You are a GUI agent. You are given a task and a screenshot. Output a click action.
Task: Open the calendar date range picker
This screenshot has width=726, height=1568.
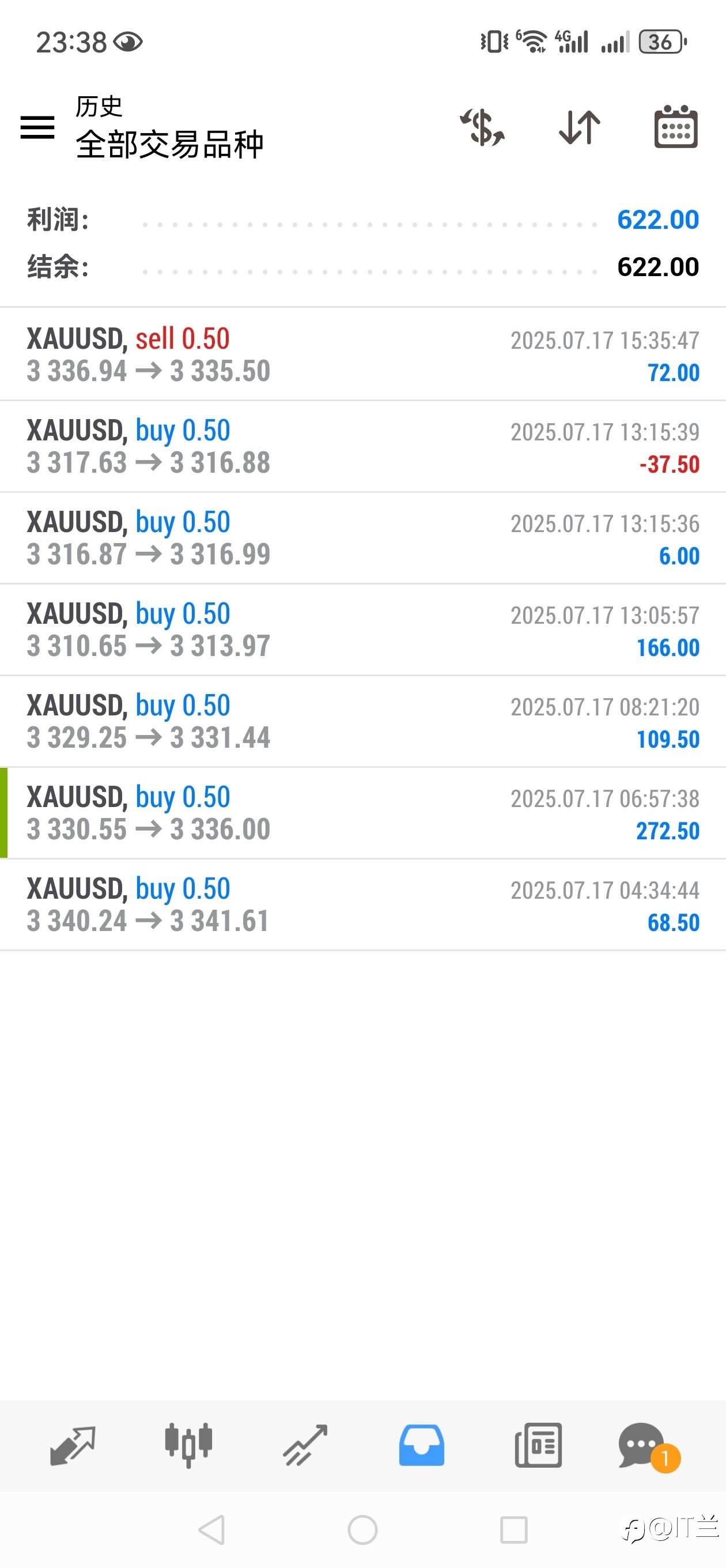(675, 127)
